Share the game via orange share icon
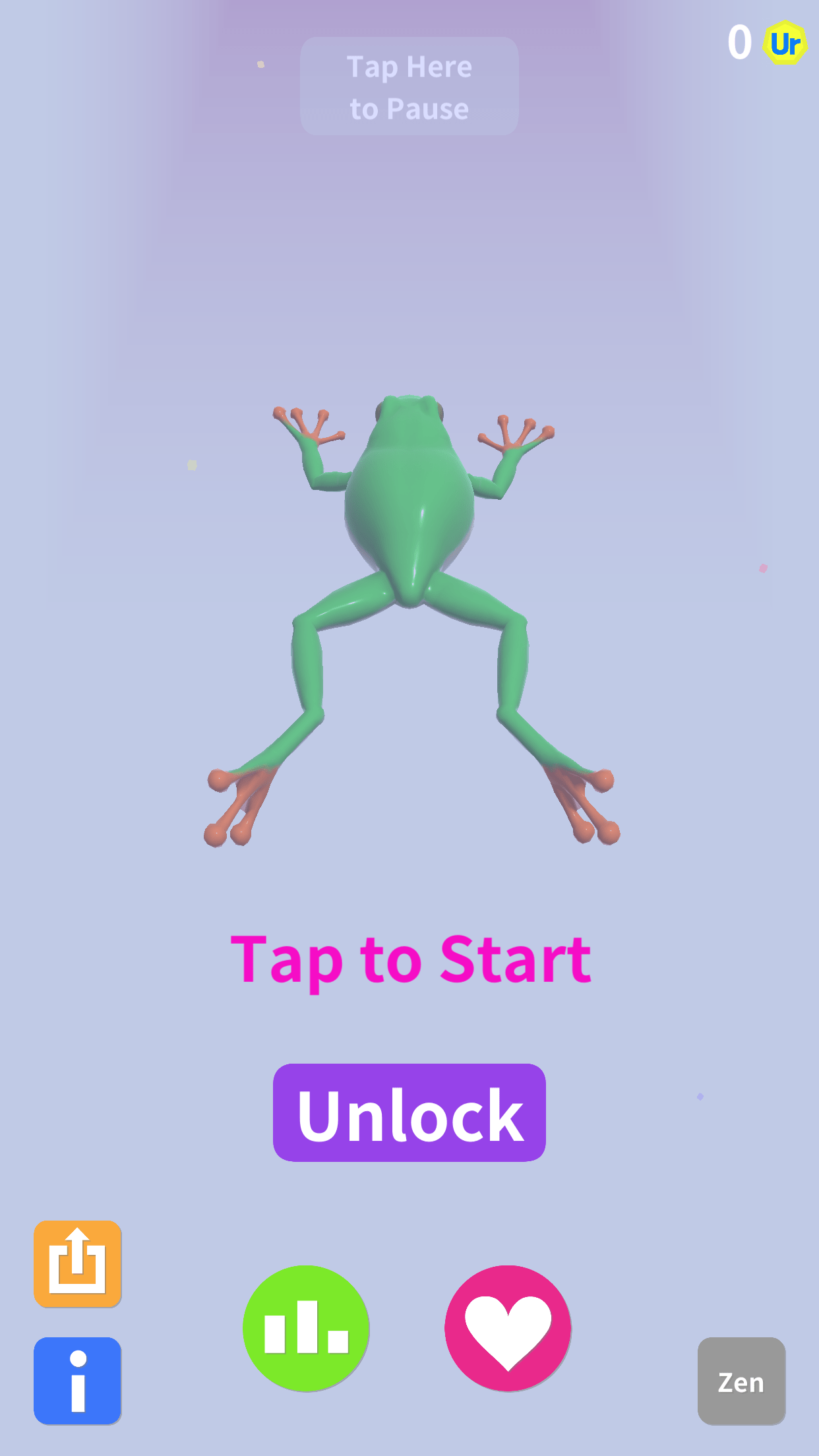819x1456 pixels. [x=78, y=1263]
